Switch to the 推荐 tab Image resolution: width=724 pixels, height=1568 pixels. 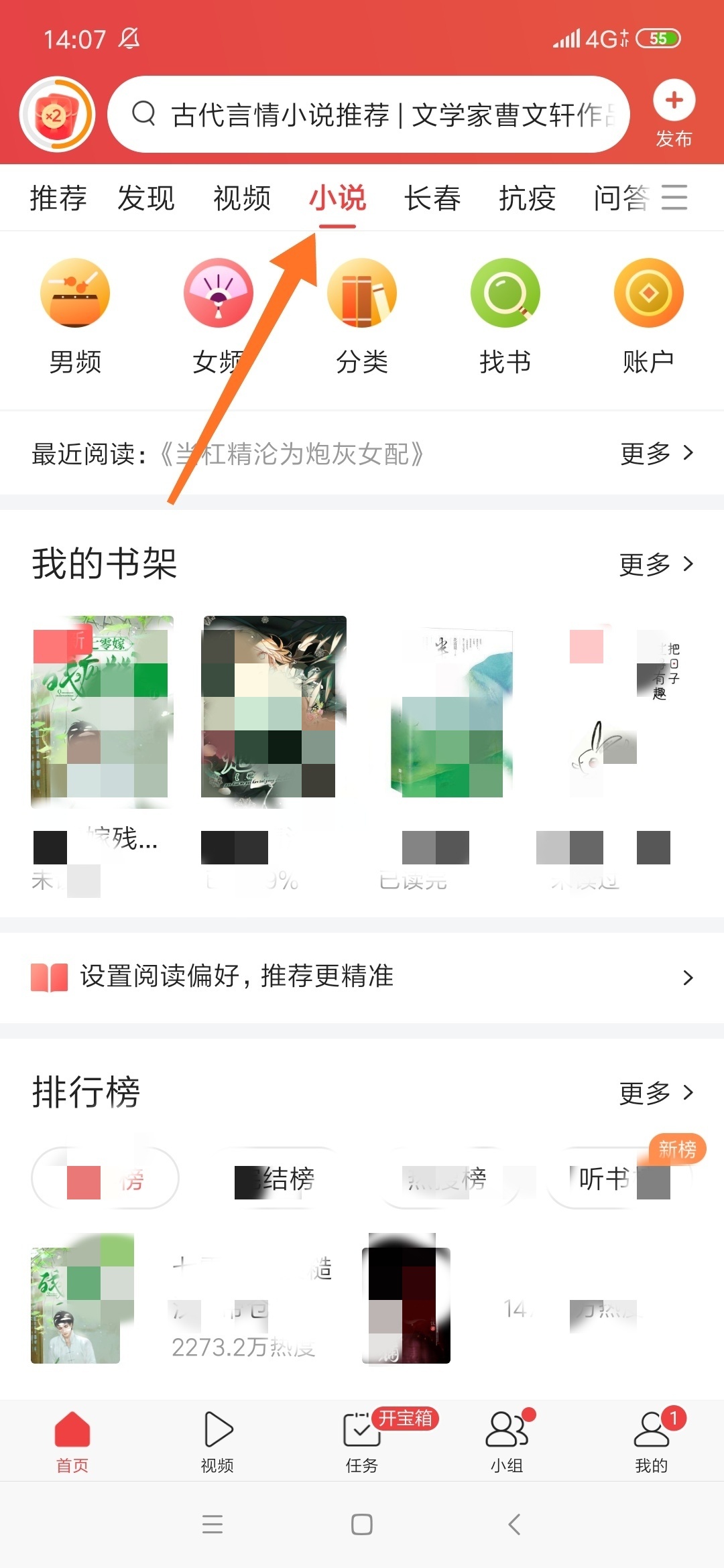(58, 198)
